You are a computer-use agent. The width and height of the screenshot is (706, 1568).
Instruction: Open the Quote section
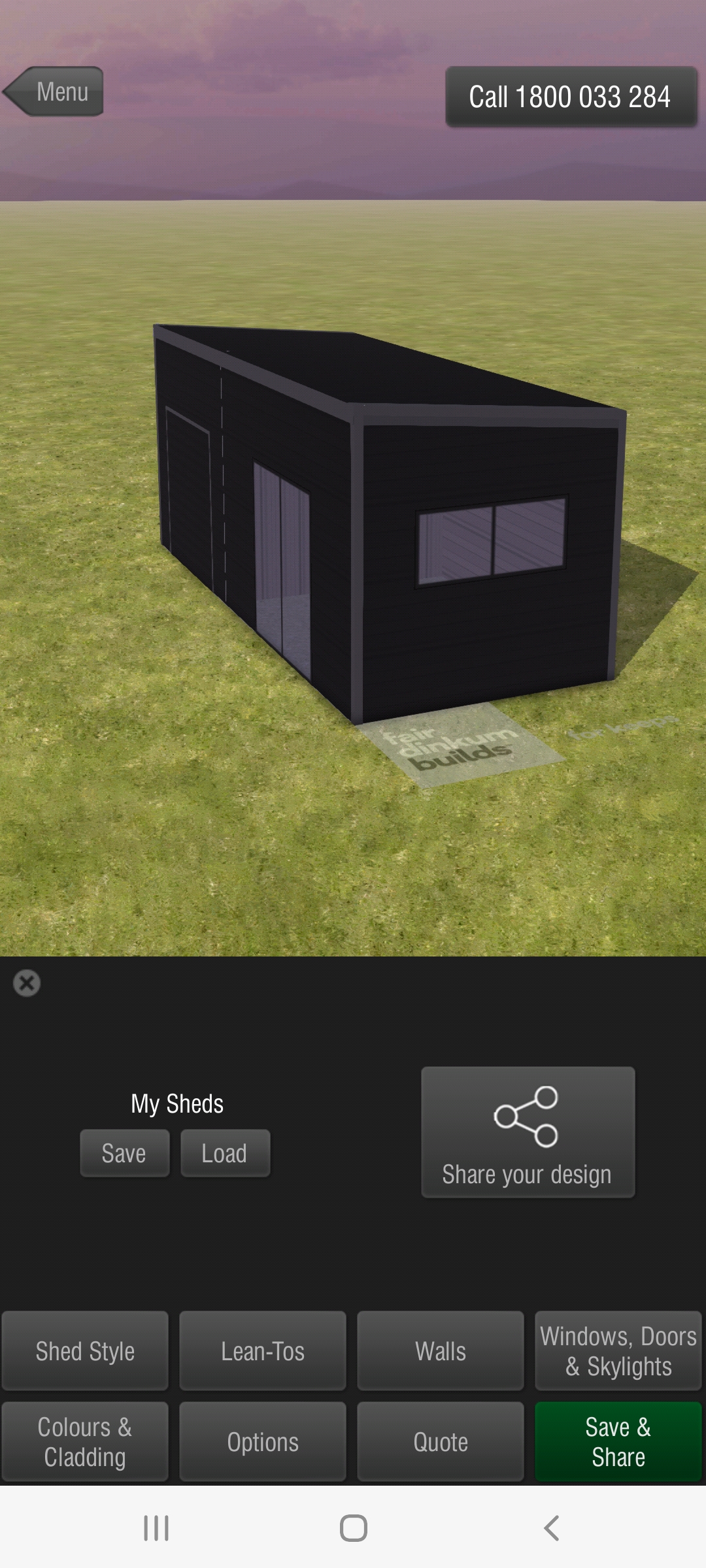coord(441,1441)
